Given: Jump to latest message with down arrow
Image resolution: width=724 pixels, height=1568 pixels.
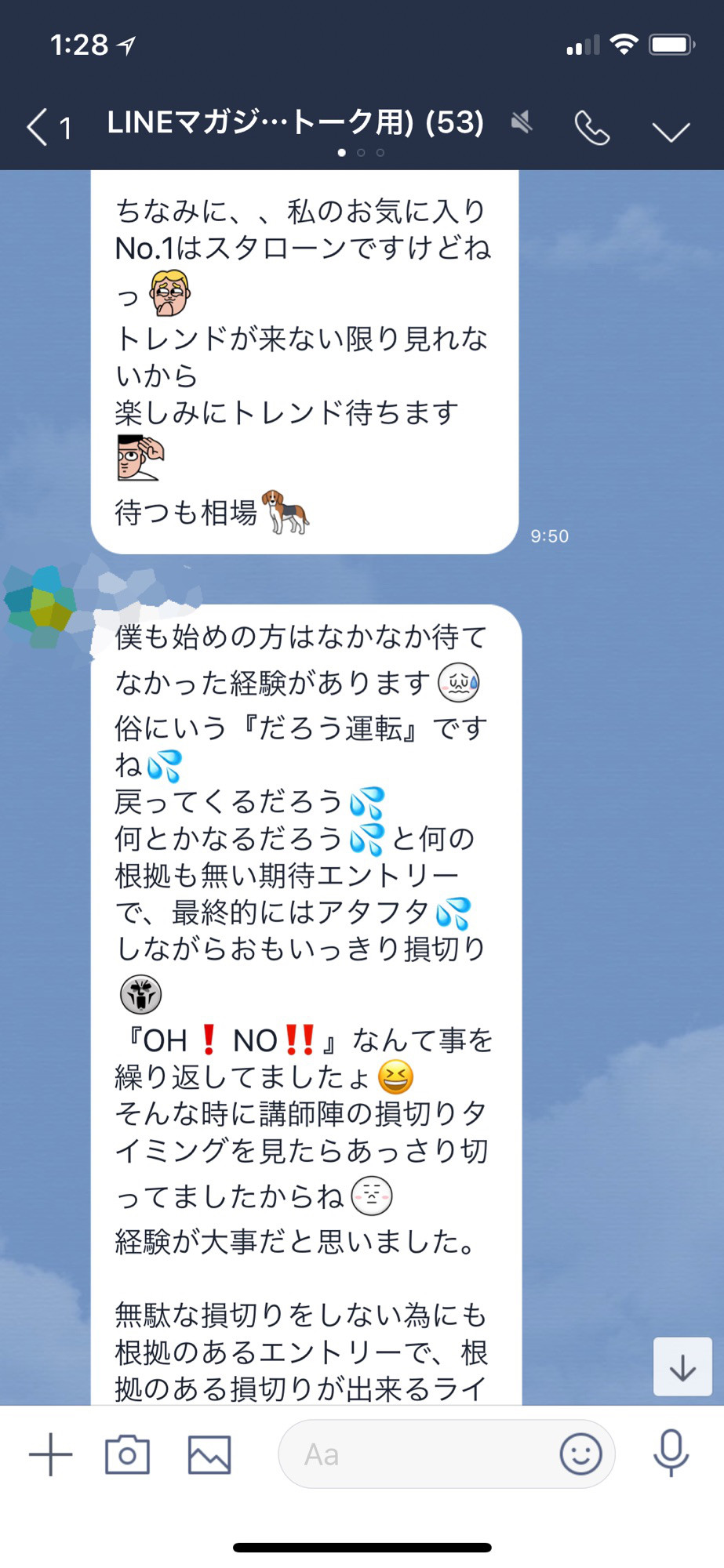Looking at the screenshot, I should (x=682, y=1367).
